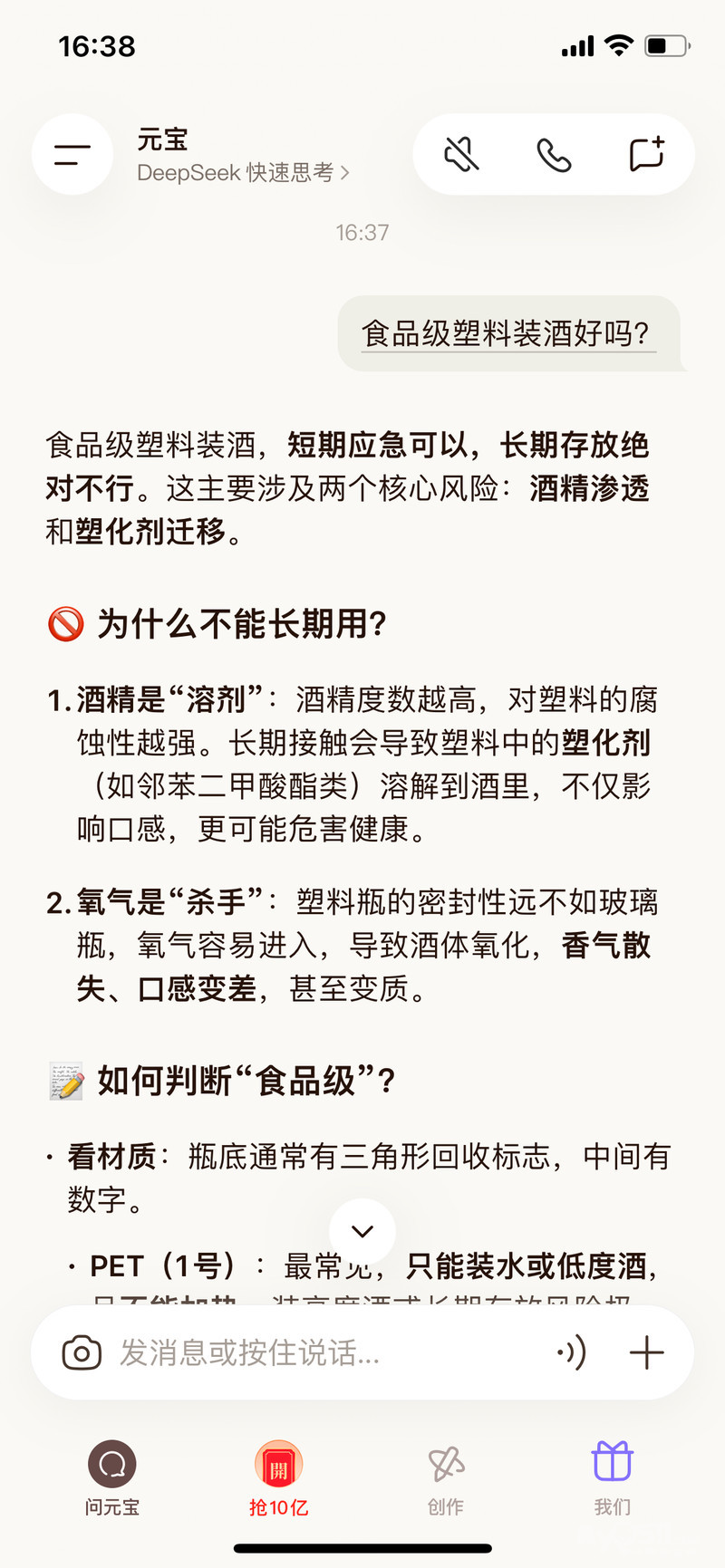Open the plus attachments menu

tap(646, 1353)
